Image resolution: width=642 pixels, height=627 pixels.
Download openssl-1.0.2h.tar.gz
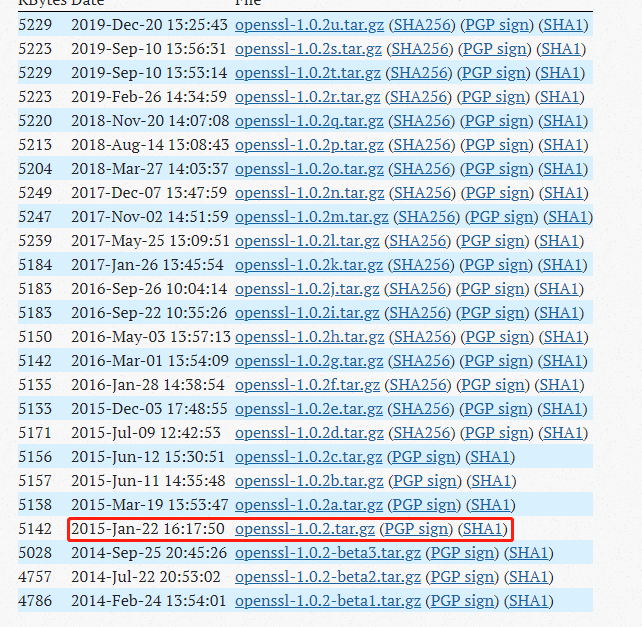309,336
